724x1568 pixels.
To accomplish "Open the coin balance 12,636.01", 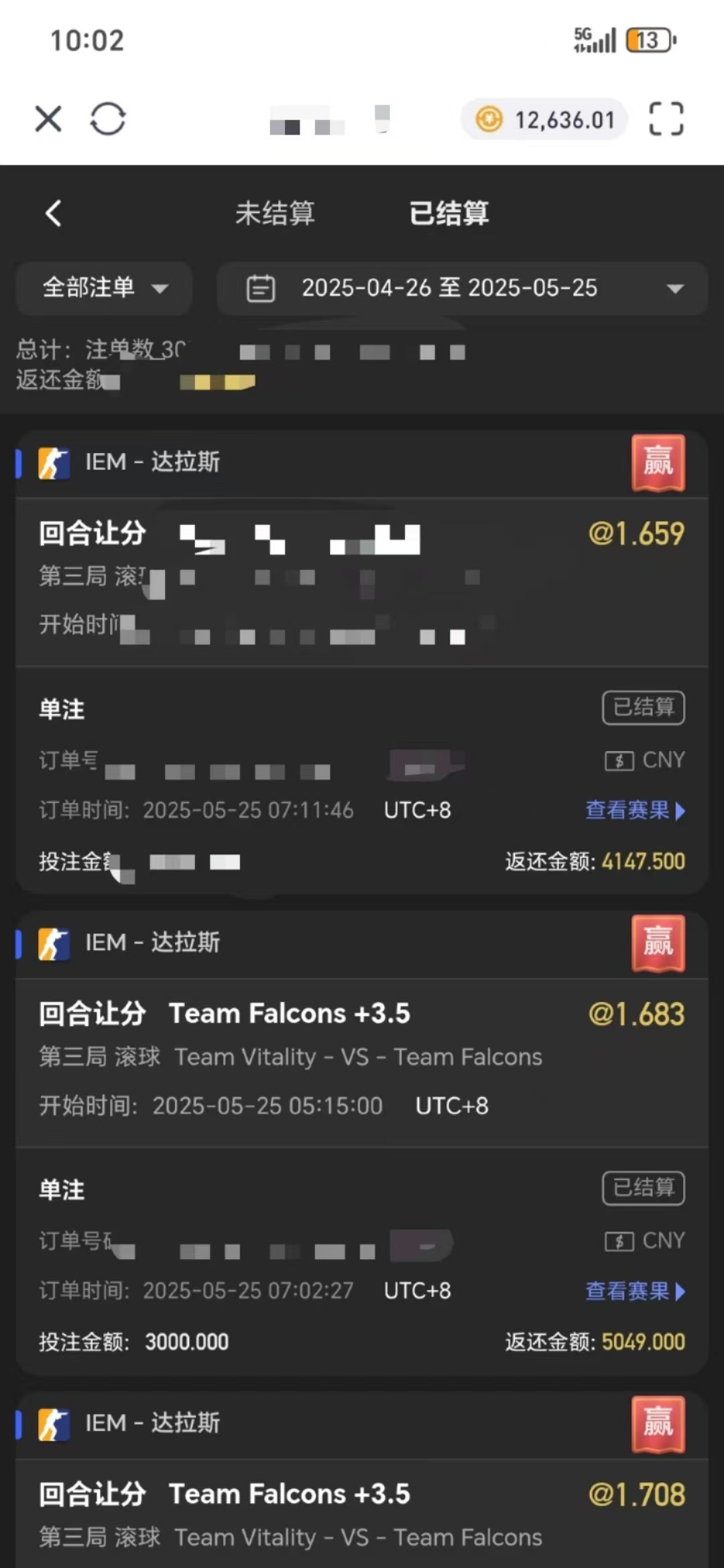I will pos(544,120).
